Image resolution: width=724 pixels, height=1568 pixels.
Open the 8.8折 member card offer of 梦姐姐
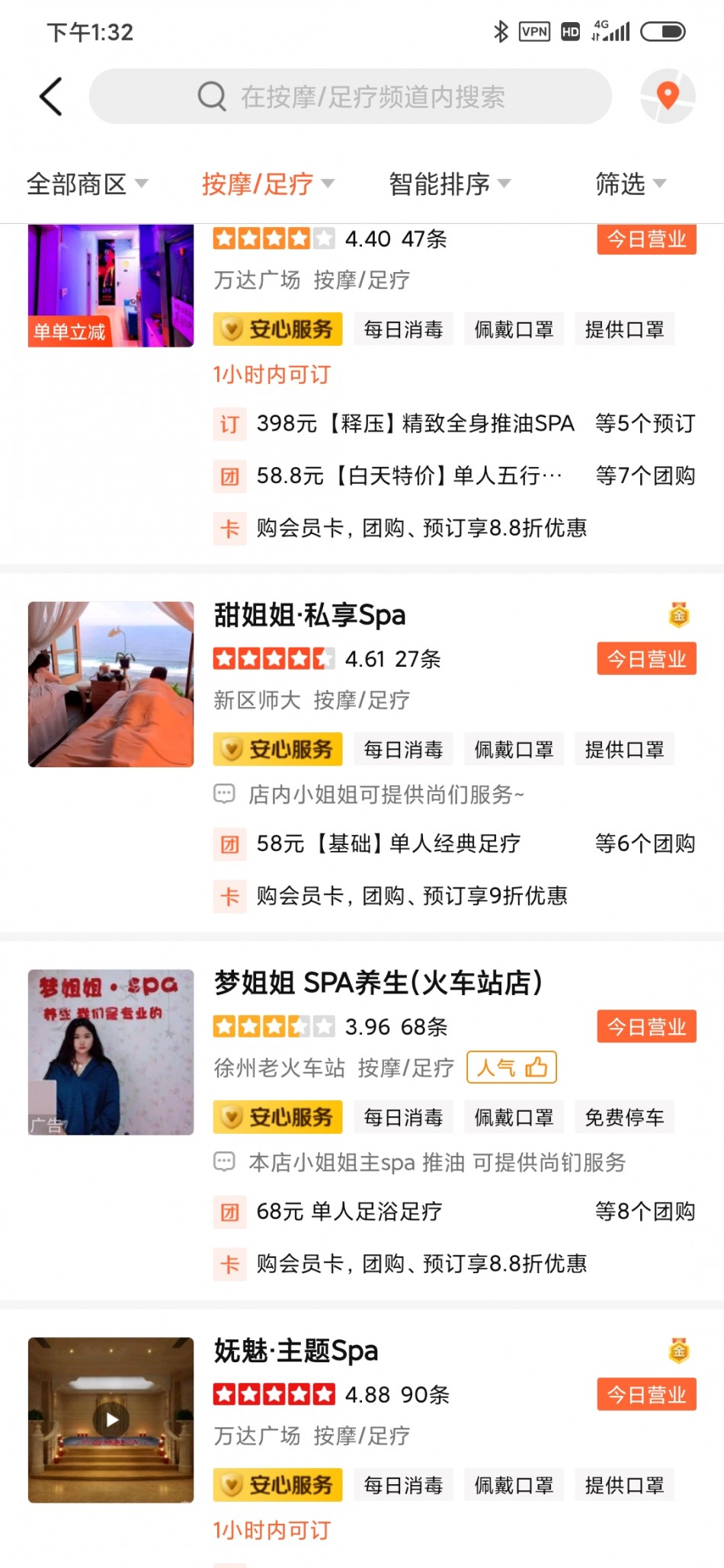click(x=421, y=1264)
